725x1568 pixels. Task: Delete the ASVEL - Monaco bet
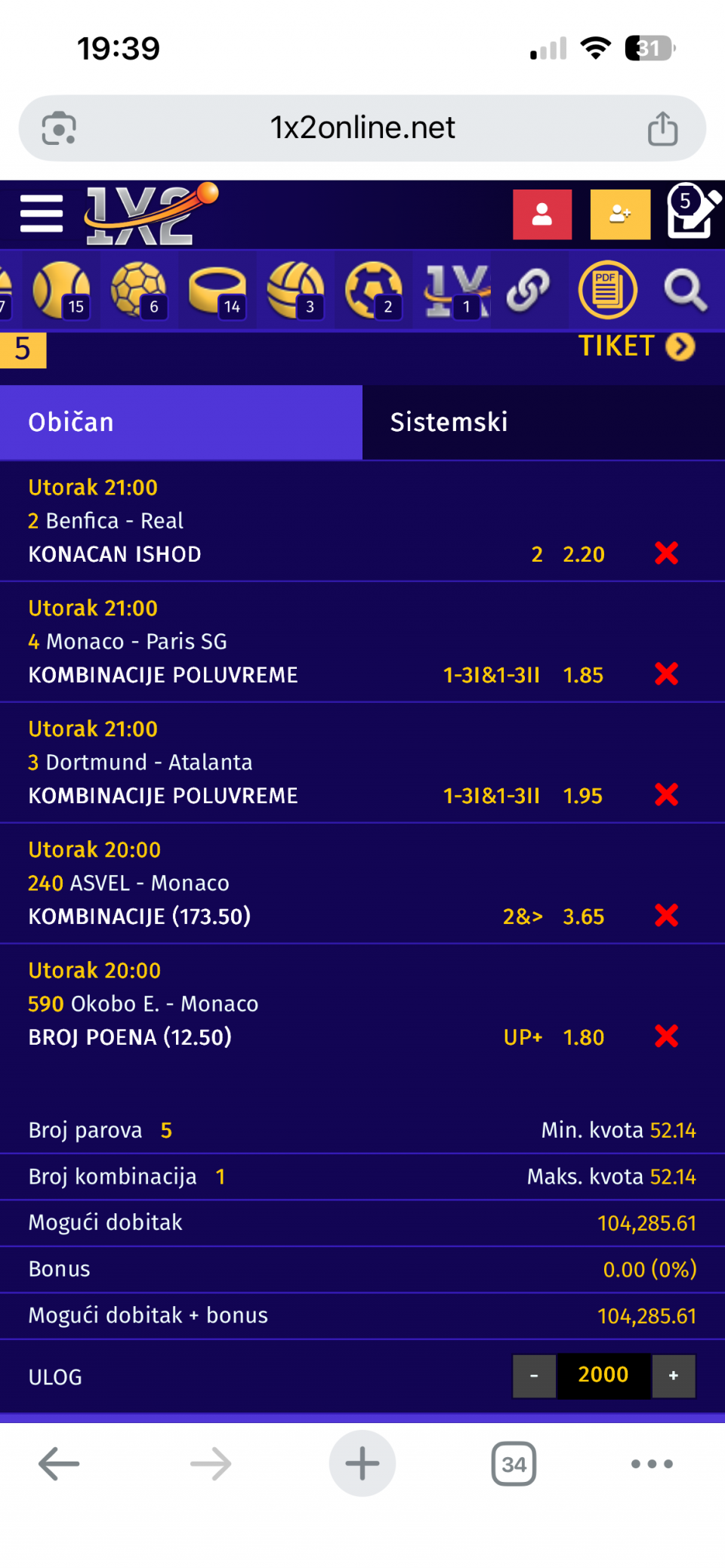point(666,916)
